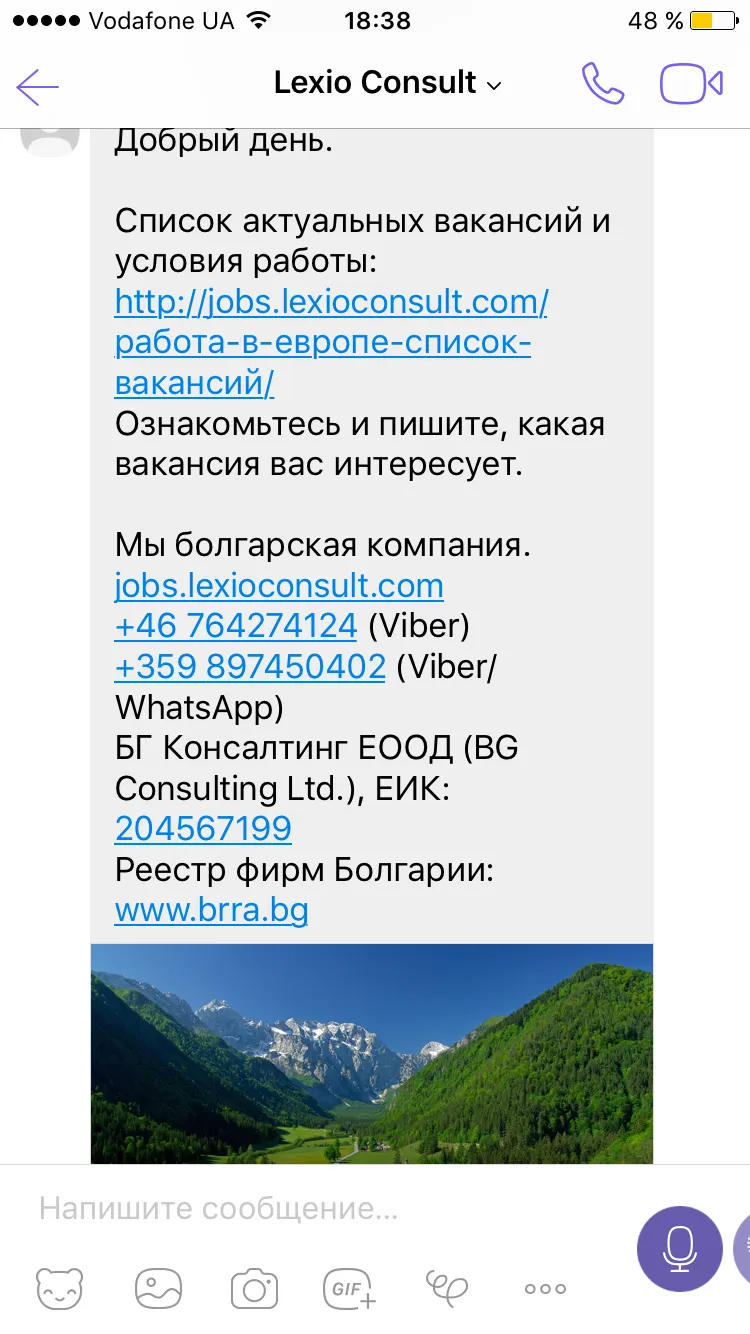Image resolution: width=750 pixels, height=1334 pixels.
Task: Tap the phone number +46 764274124
Action: coord(236,626)
